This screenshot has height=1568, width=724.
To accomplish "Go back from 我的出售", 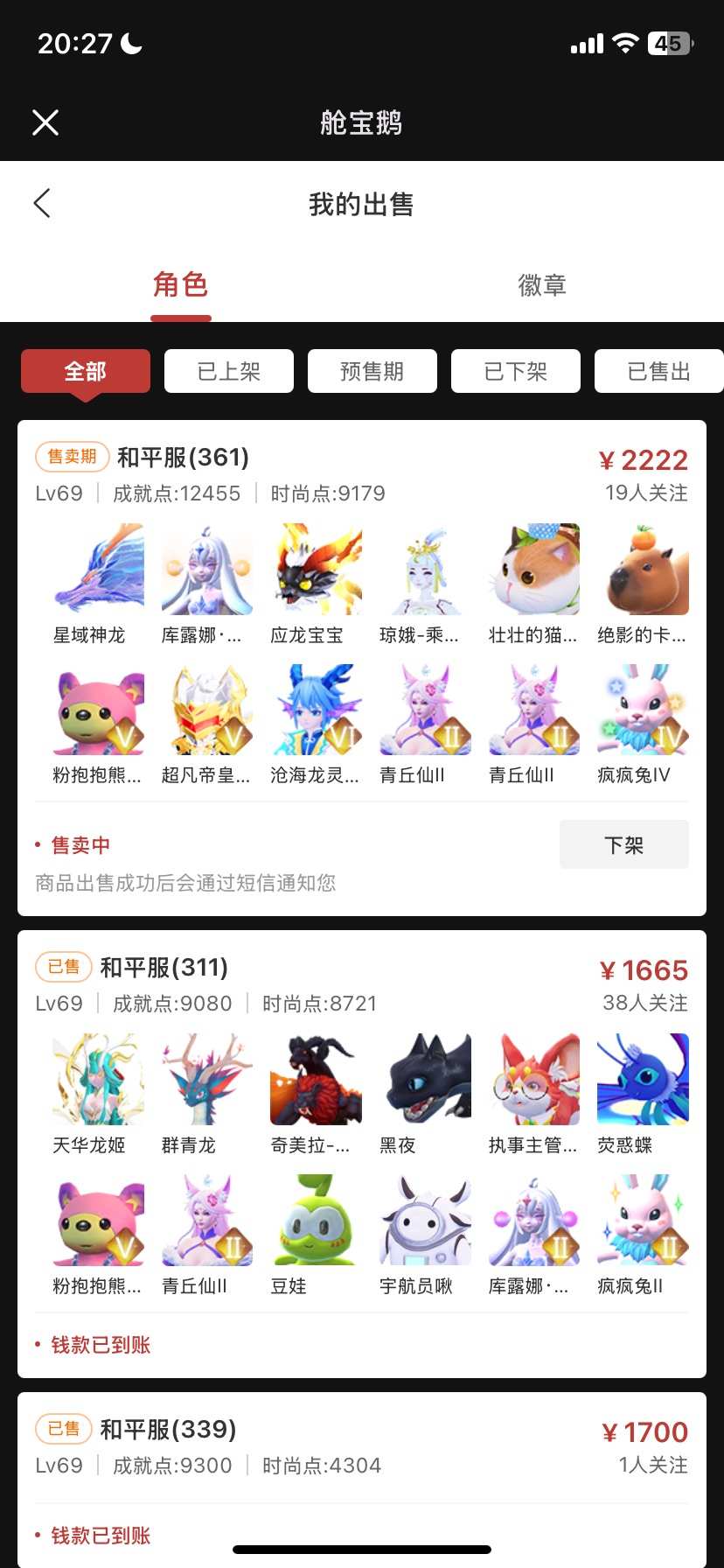I will coord(42,203).
